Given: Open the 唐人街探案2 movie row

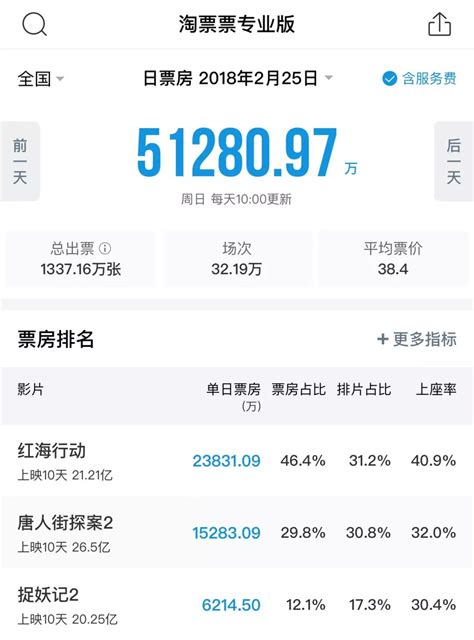Looking at the screenshot, I should click(237, 533).
